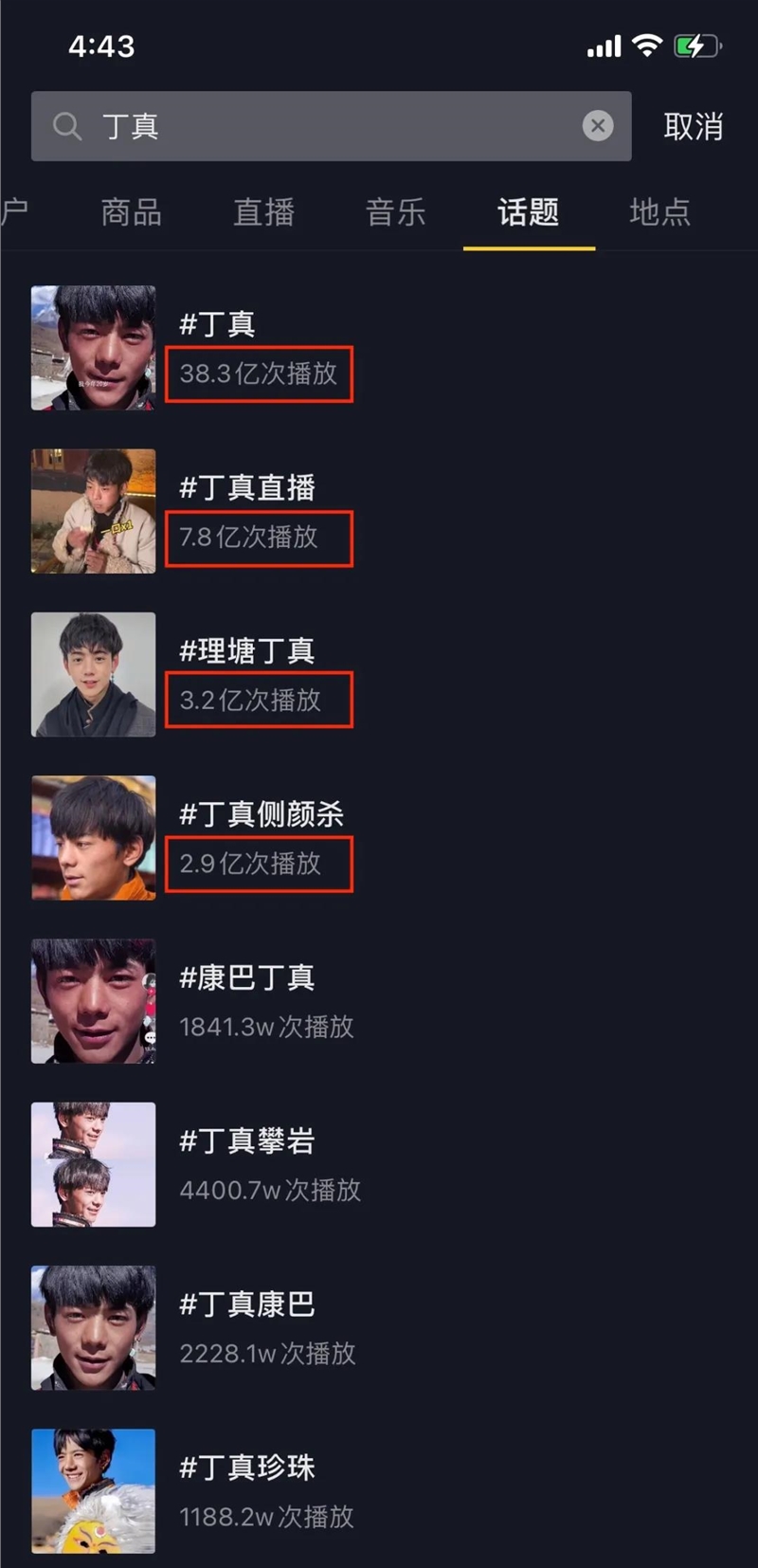Select the 话题 tab
This screenshot has width=758, height=1568.
(528, 213)
